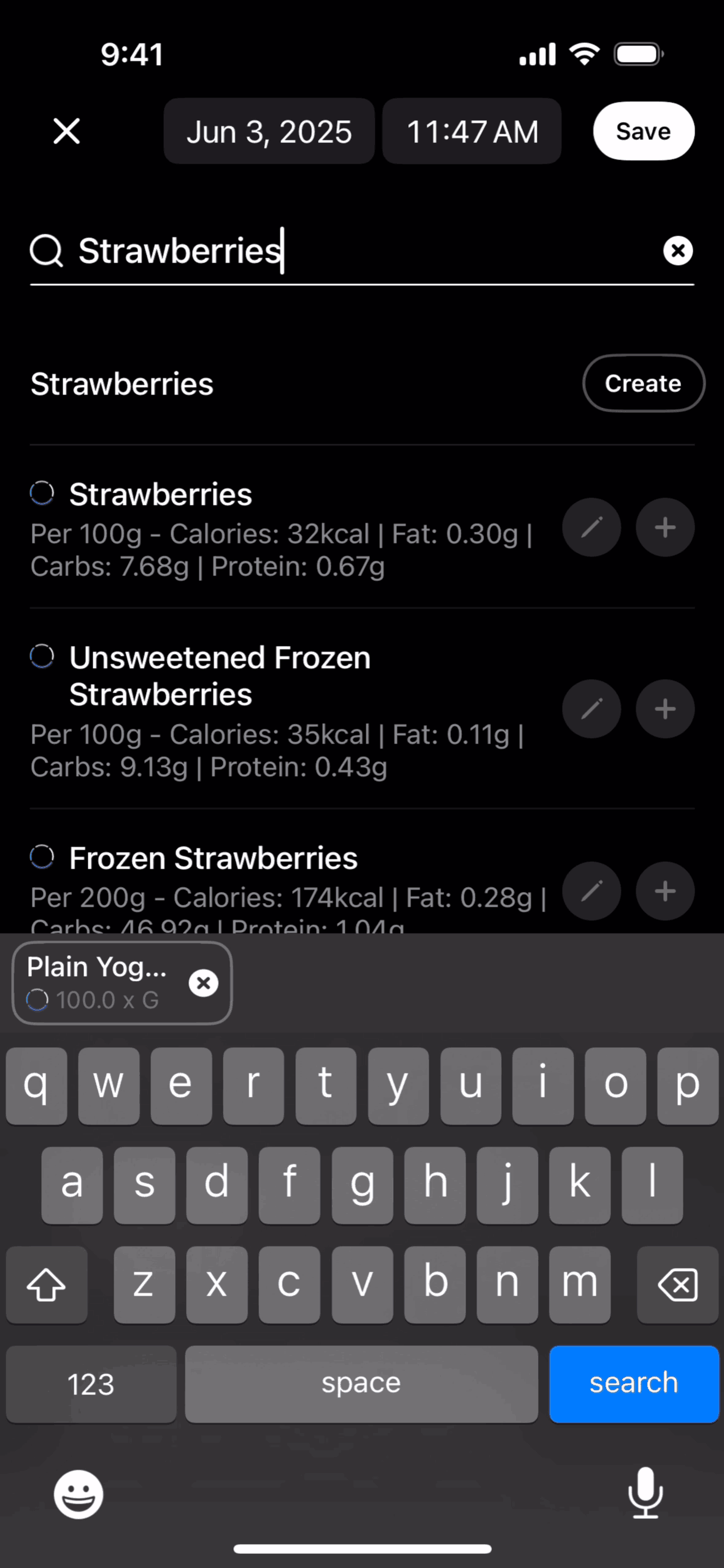Image resolution: width=724 pixels, height=1568 pixels.
Task: Start voice dictation with the microphone
Action: (645, 1493)
